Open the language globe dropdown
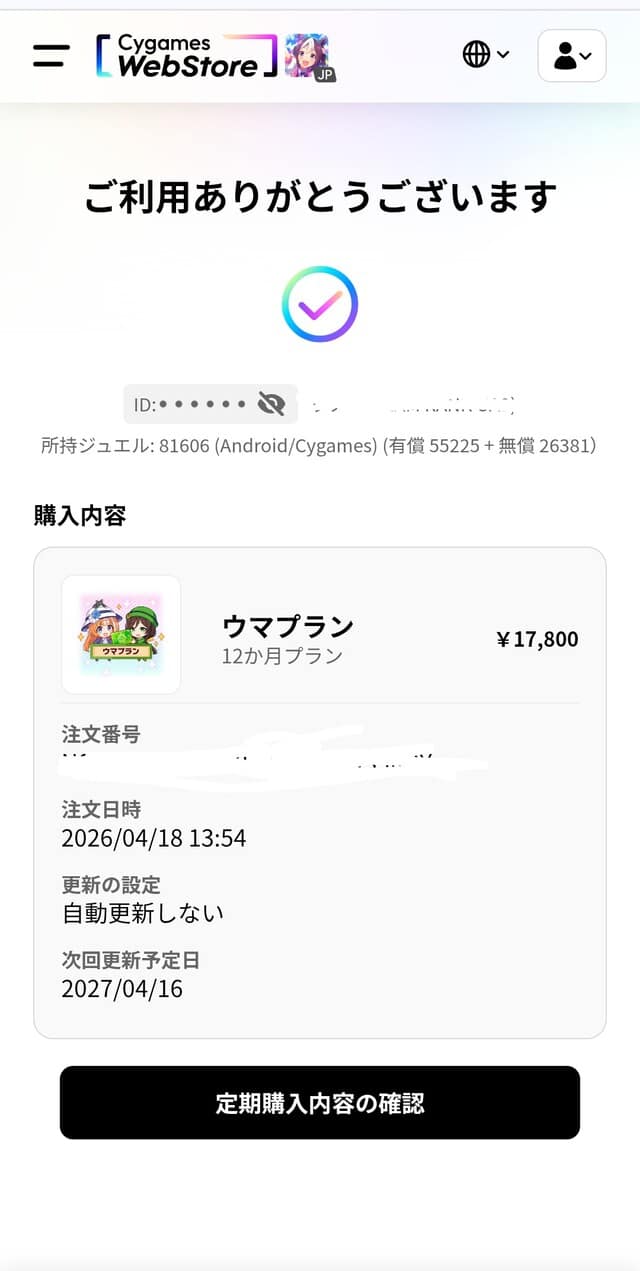Screen dimensions: 640x1271 486,55
